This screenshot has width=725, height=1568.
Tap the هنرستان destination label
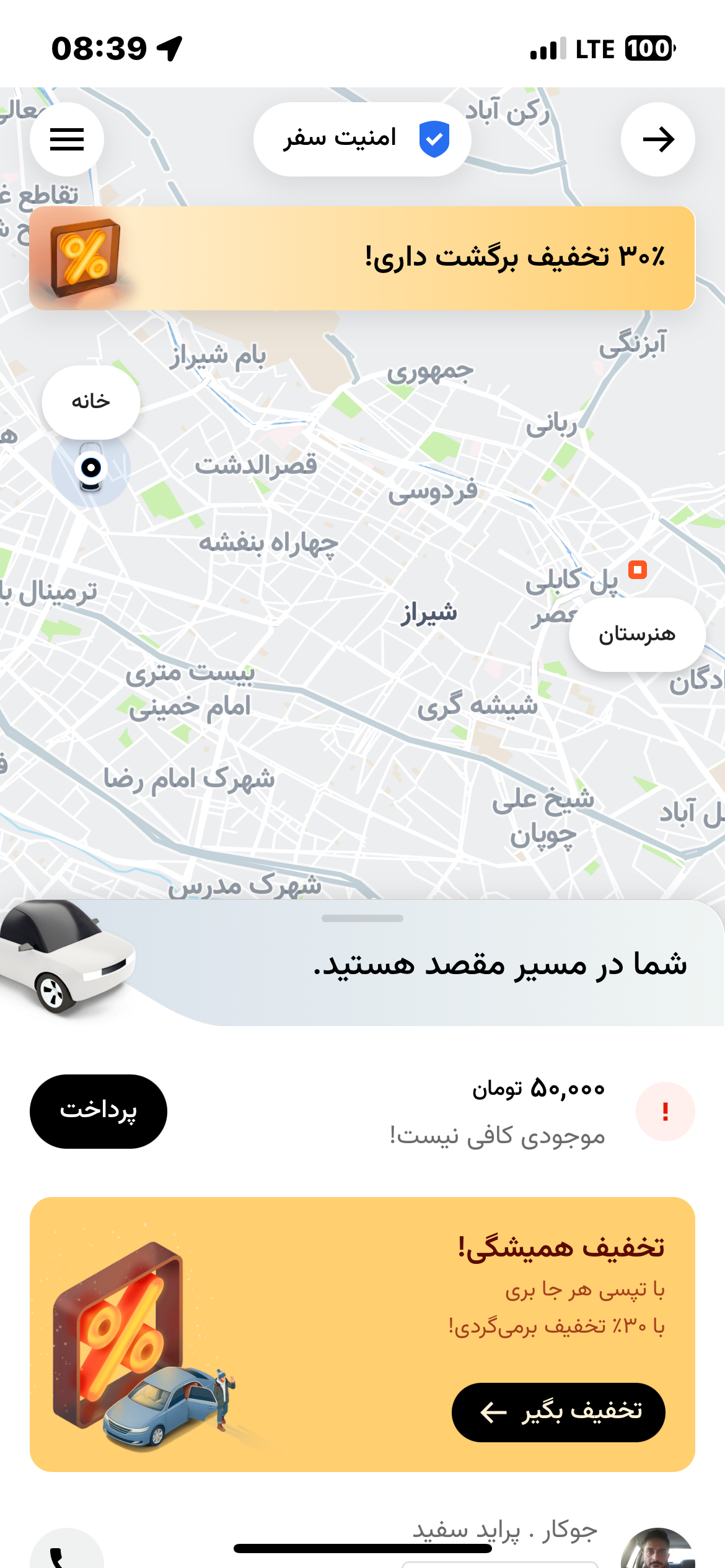pyautogui.click(x=637, y=634)
